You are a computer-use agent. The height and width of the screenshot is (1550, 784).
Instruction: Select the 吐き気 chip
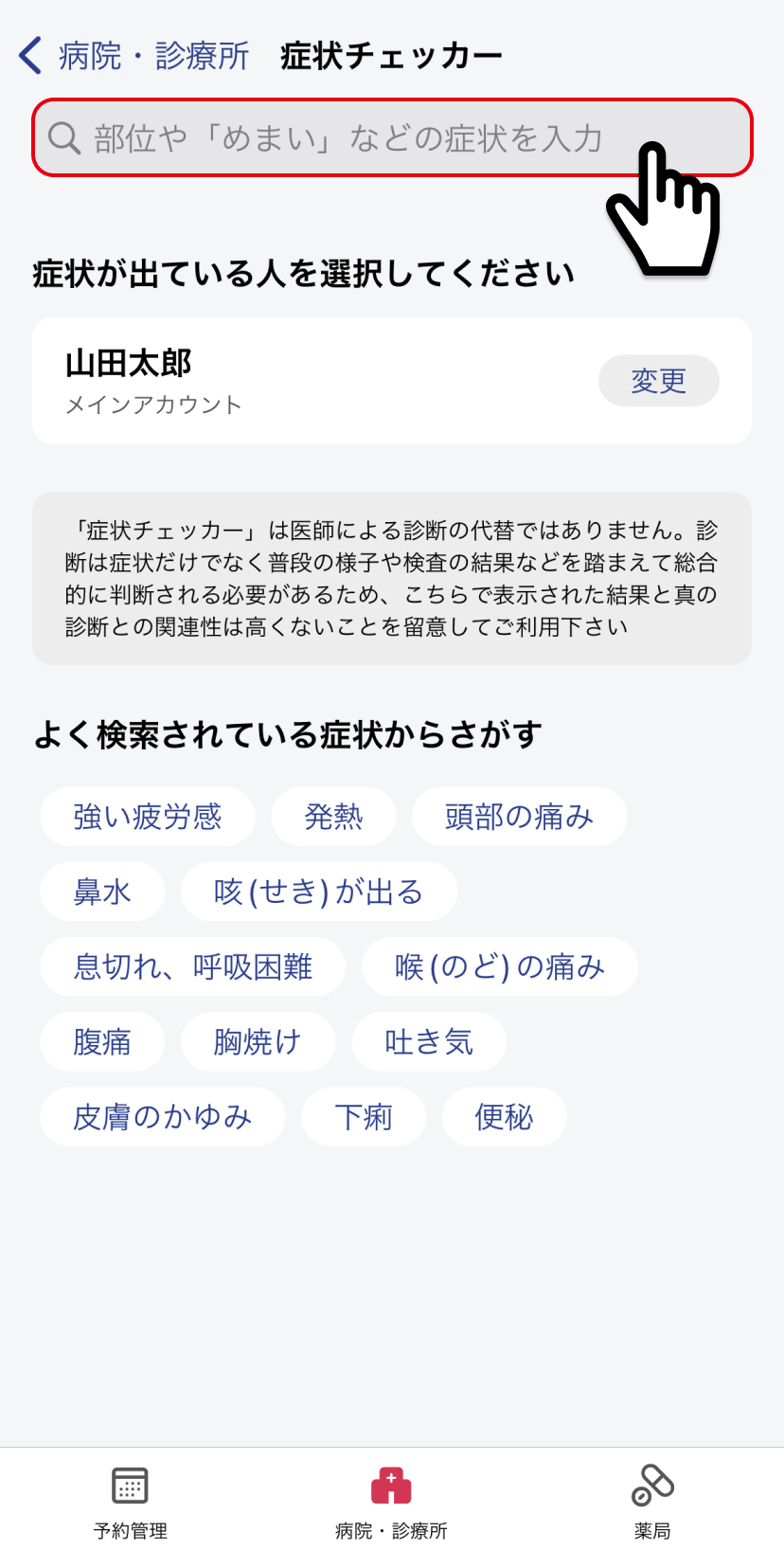pos(429,1041)
